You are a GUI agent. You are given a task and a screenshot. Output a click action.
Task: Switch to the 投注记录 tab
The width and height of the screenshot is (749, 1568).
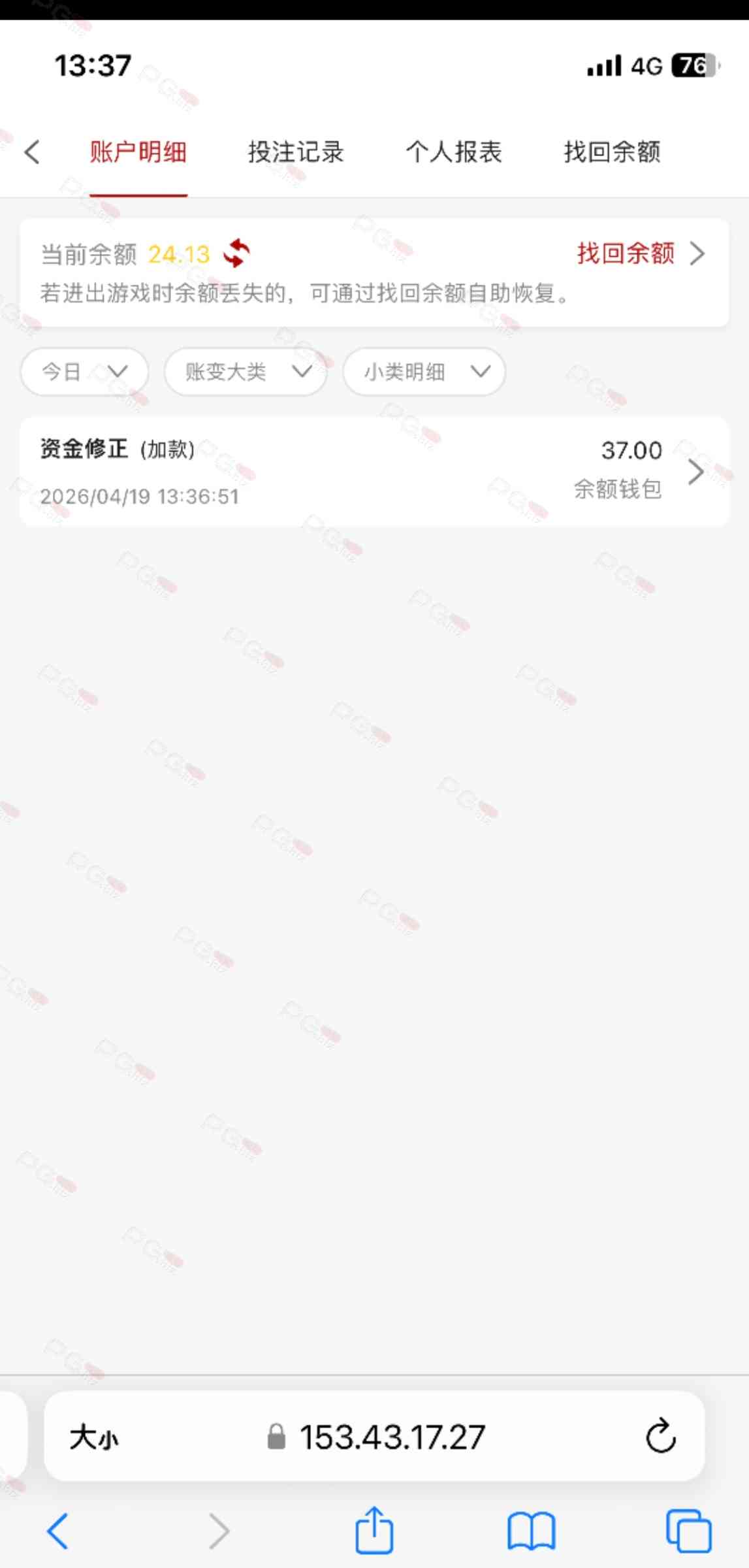[x=296, y=152]
